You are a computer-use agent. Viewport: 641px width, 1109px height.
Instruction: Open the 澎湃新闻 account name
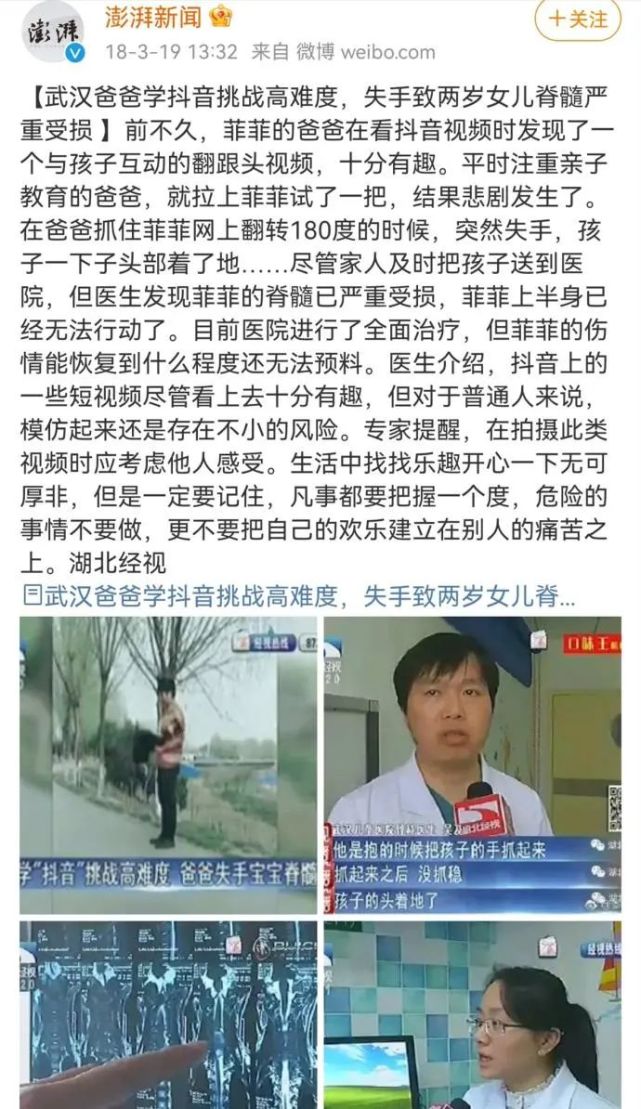point(155,16)
